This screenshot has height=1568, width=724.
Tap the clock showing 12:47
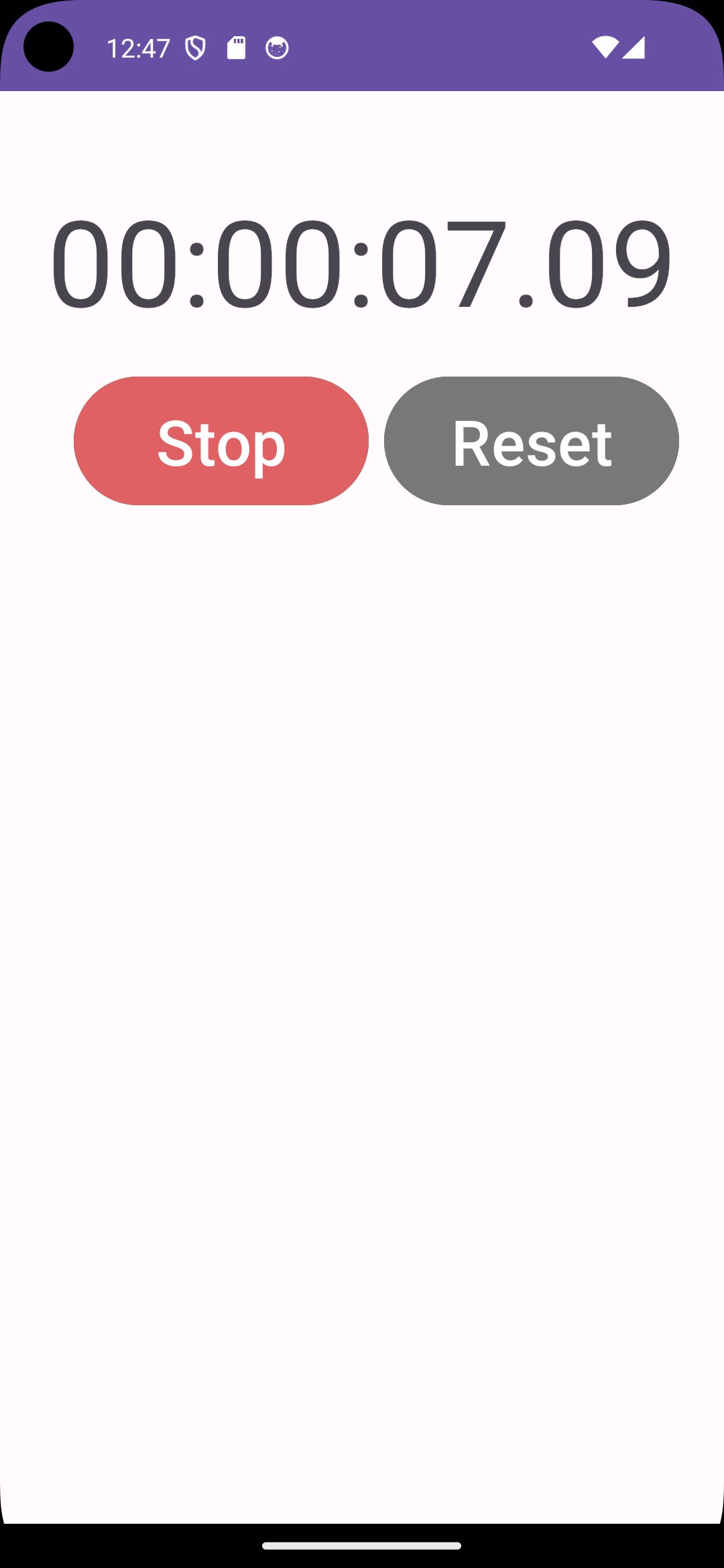point(139,48)
